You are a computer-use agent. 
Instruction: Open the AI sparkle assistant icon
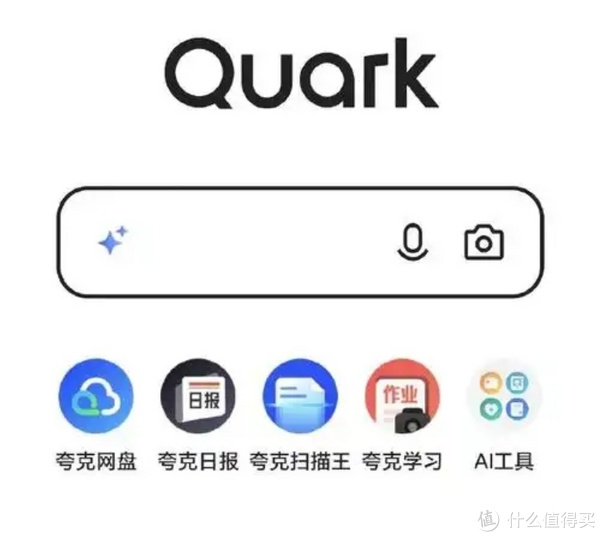point(112,241)
